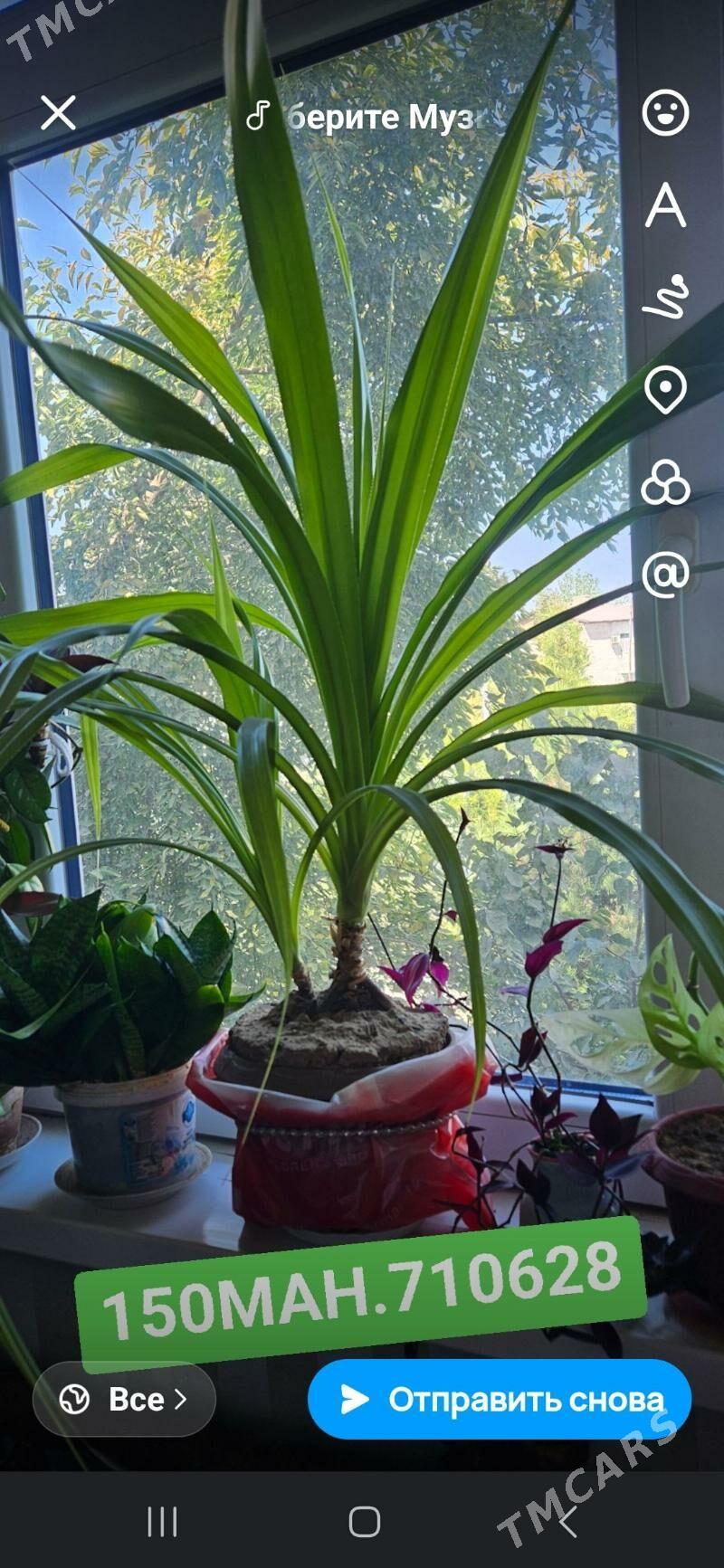Show recent apps

[x=162, y=1522]
